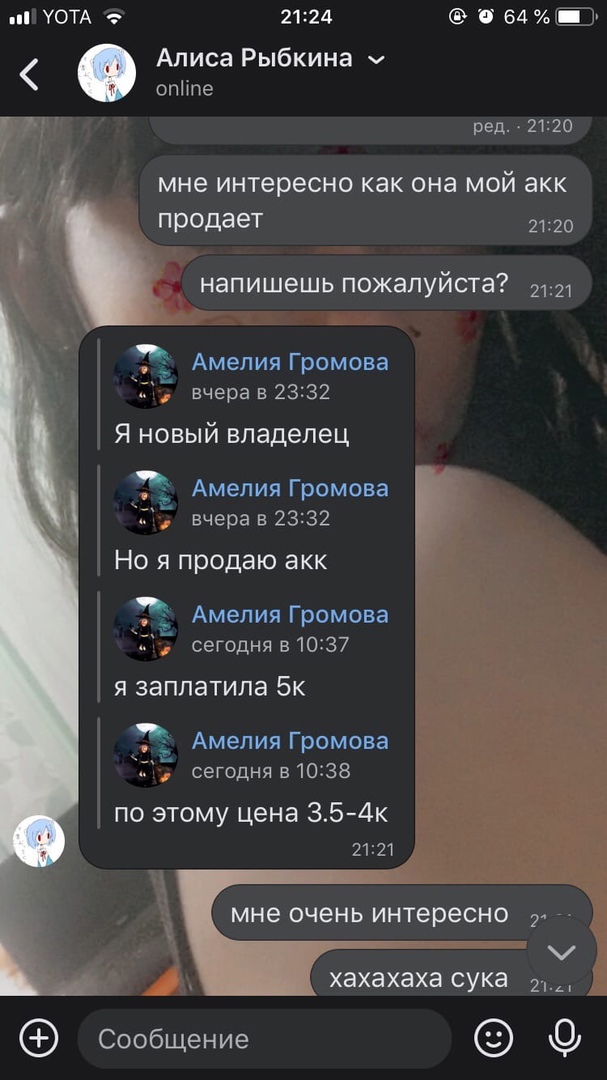Jump to latest messages with down arrow
Image resolution: width=607 pixels, height=1080 pixels.
click(x=561, y=952)
